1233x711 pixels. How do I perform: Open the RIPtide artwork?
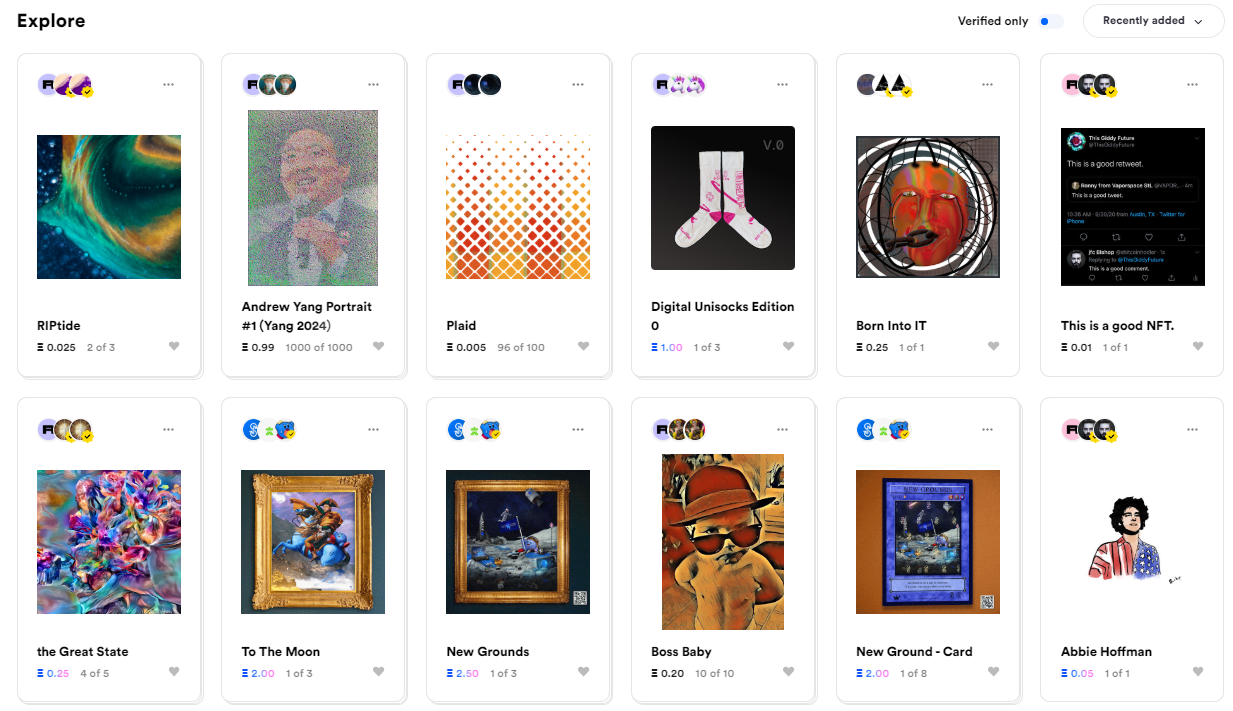(109, 206)
